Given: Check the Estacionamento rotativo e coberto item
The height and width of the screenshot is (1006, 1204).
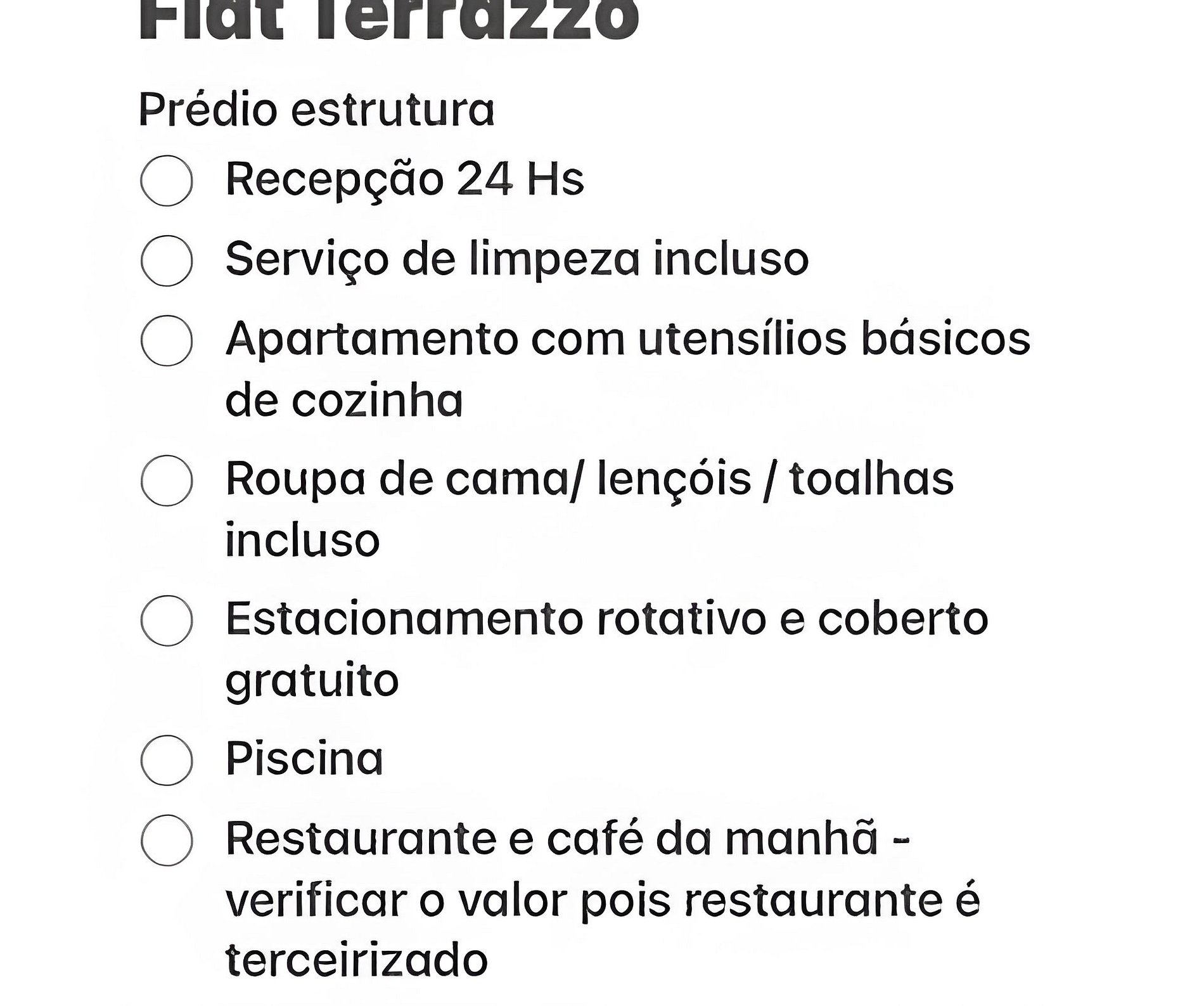Looking at the screenshot, I should [x=167, y=621].
